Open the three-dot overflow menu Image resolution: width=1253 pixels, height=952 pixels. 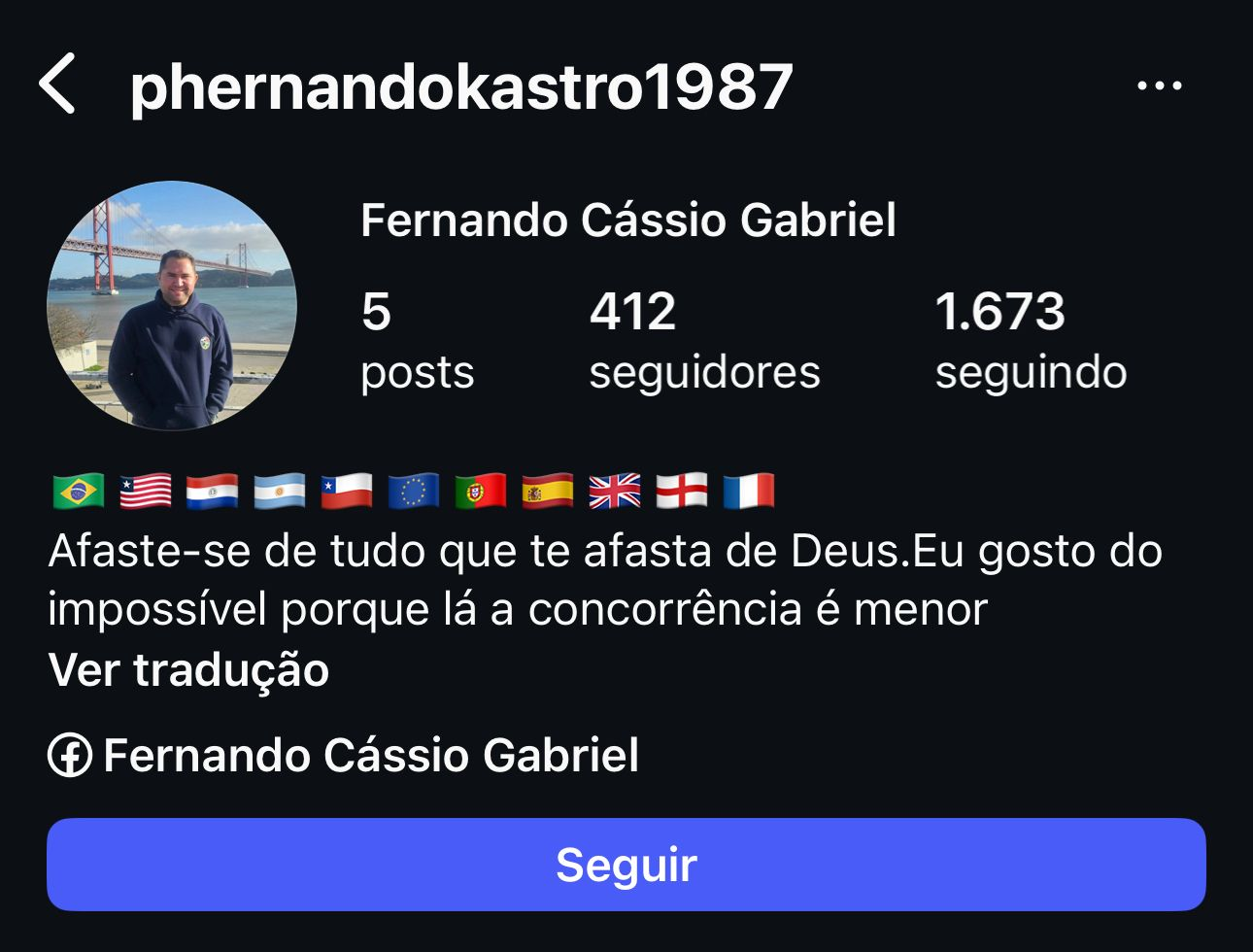1160,85
